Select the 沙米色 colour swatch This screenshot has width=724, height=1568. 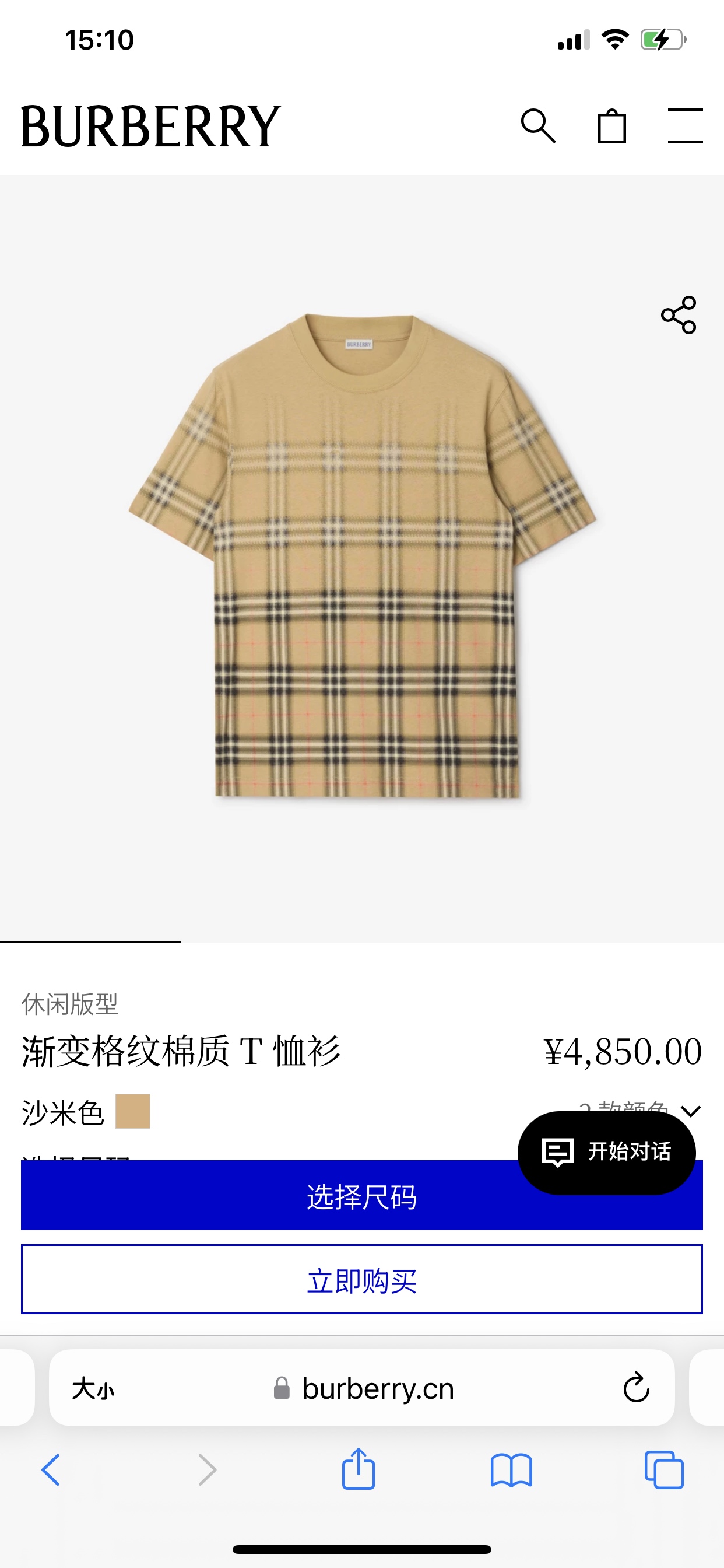tap(133, 1111)
